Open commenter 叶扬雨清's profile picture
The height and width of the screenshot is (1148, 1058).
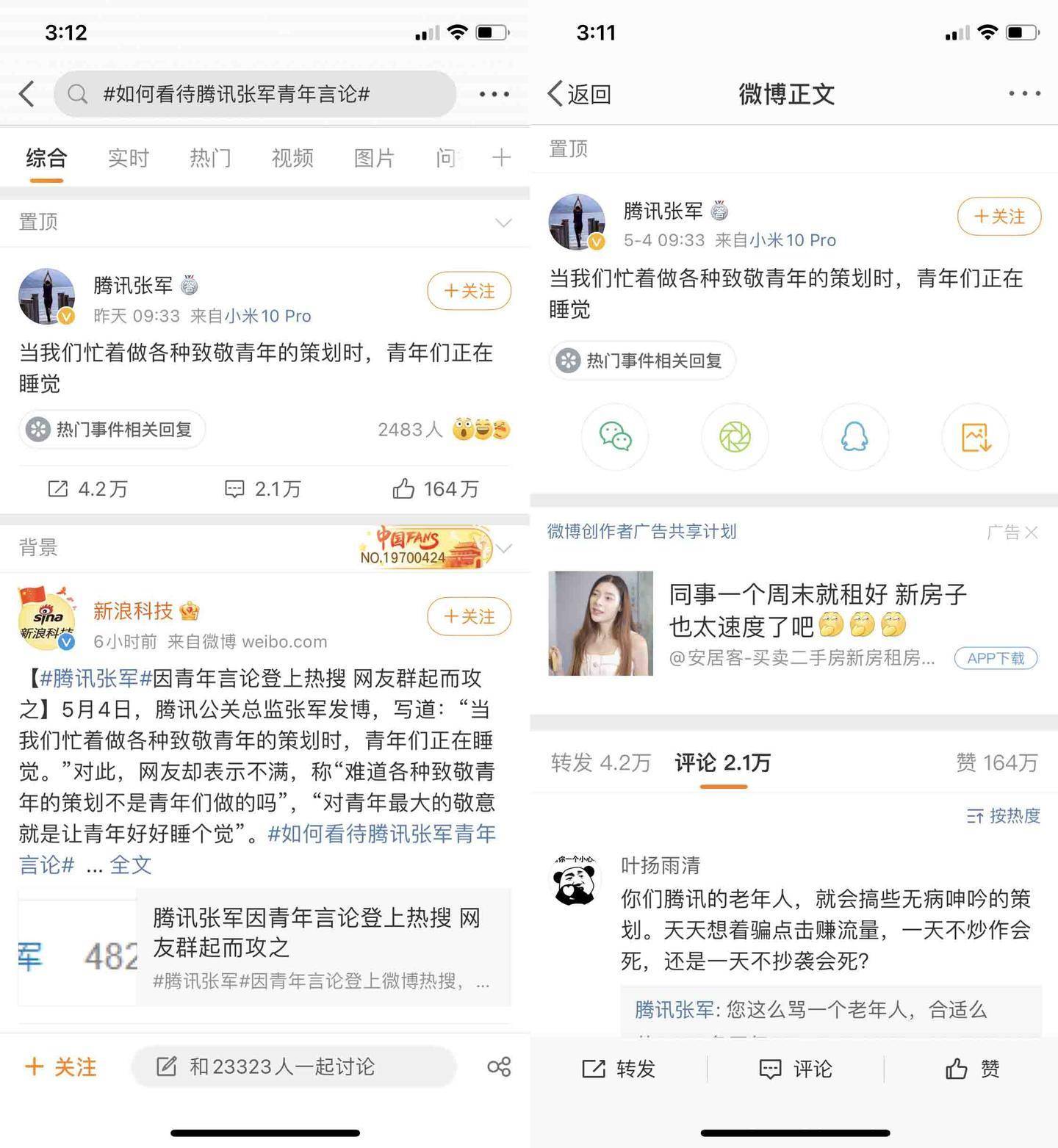pyautogui.click(x=575, y=879)
